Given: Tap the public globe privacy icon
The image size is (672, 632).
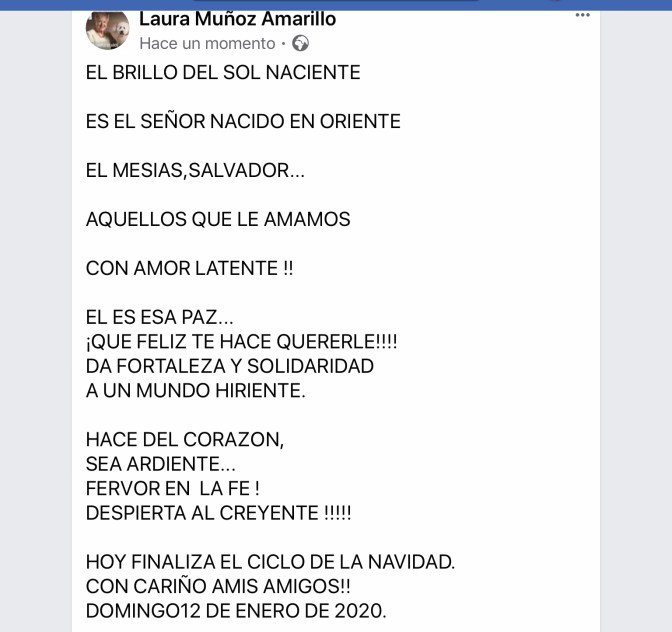Looking at the screenshot, I should point(300,43).
